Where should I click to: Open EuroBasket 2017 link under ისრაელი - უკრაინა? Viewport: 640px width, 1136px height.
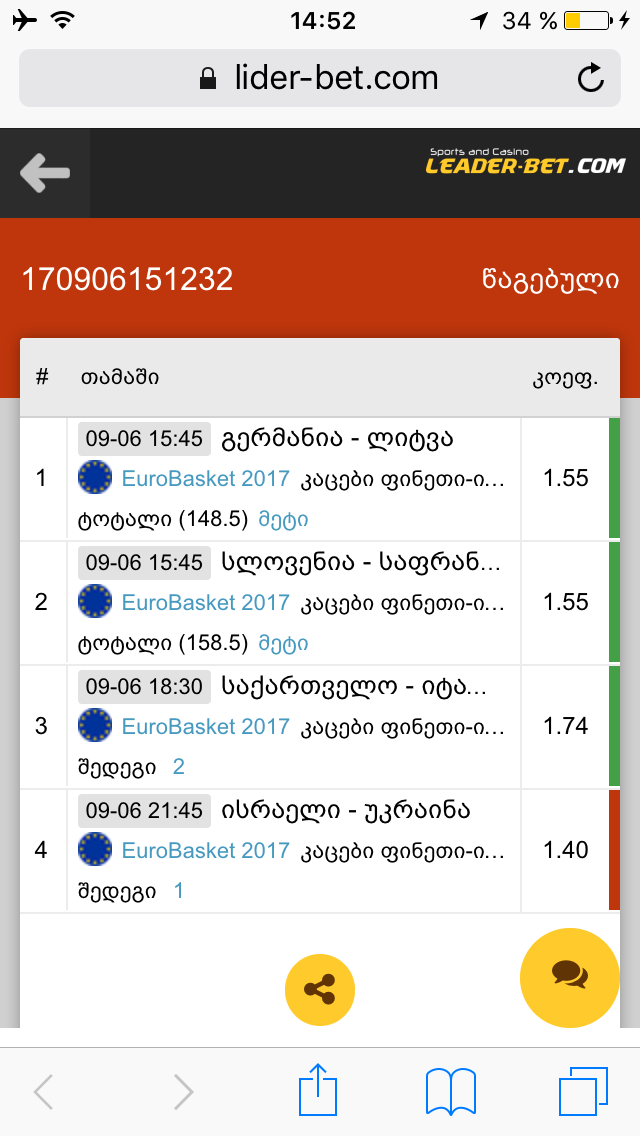(205, 851)
